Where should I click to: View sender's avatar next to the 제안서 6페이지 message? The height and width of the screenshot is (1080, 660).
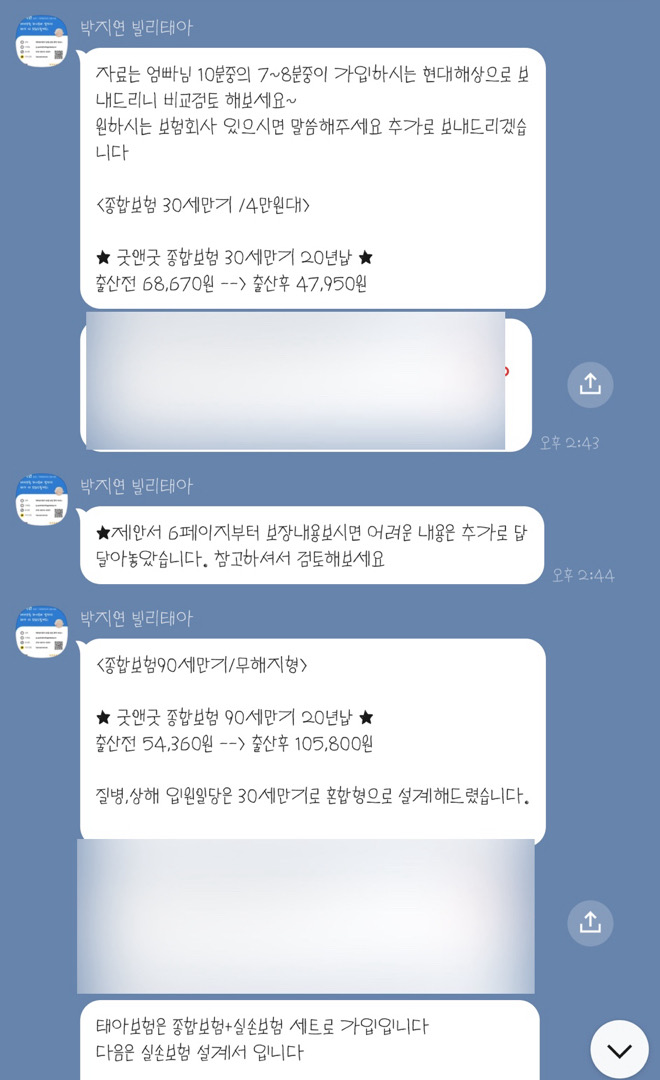click(41, 499)
